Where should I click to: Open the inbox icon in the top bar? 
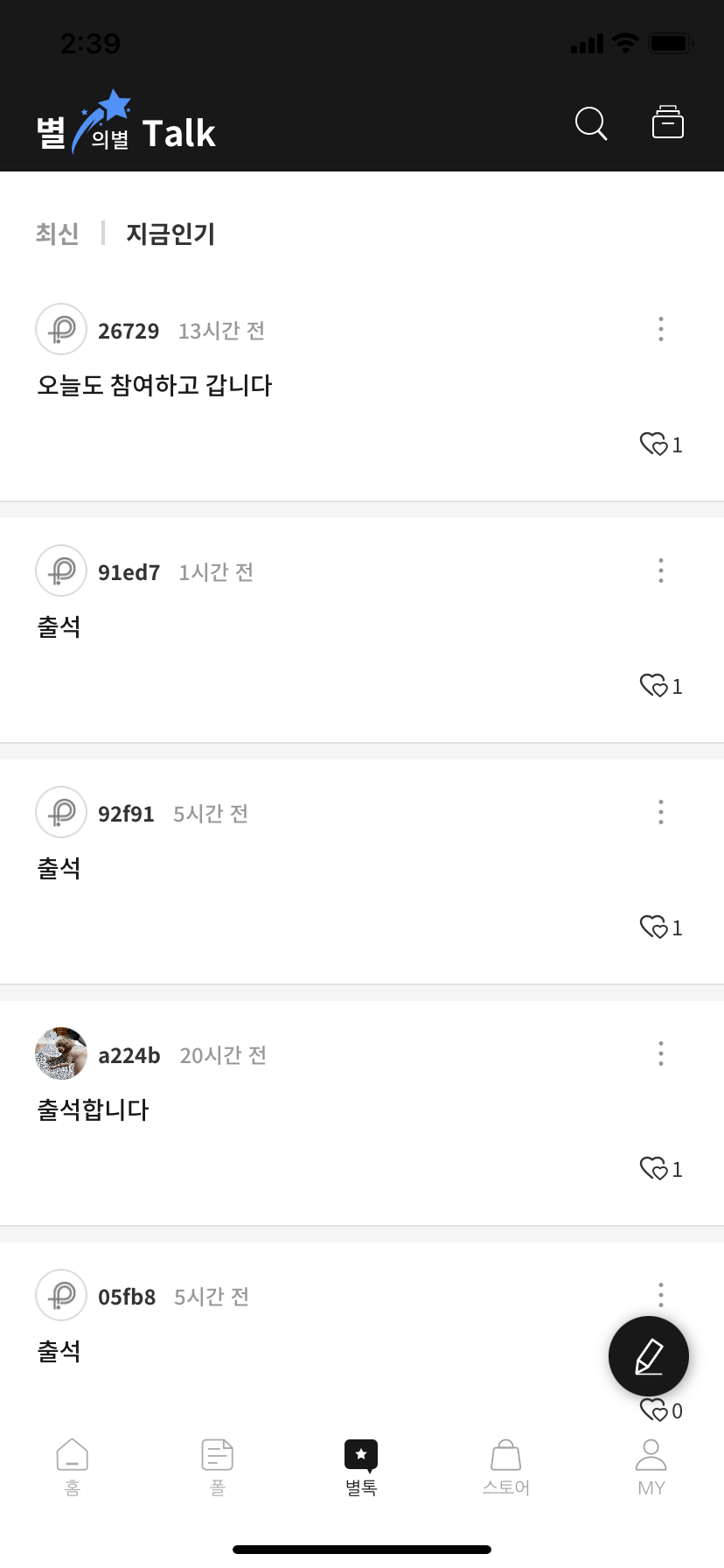point(667,122)
